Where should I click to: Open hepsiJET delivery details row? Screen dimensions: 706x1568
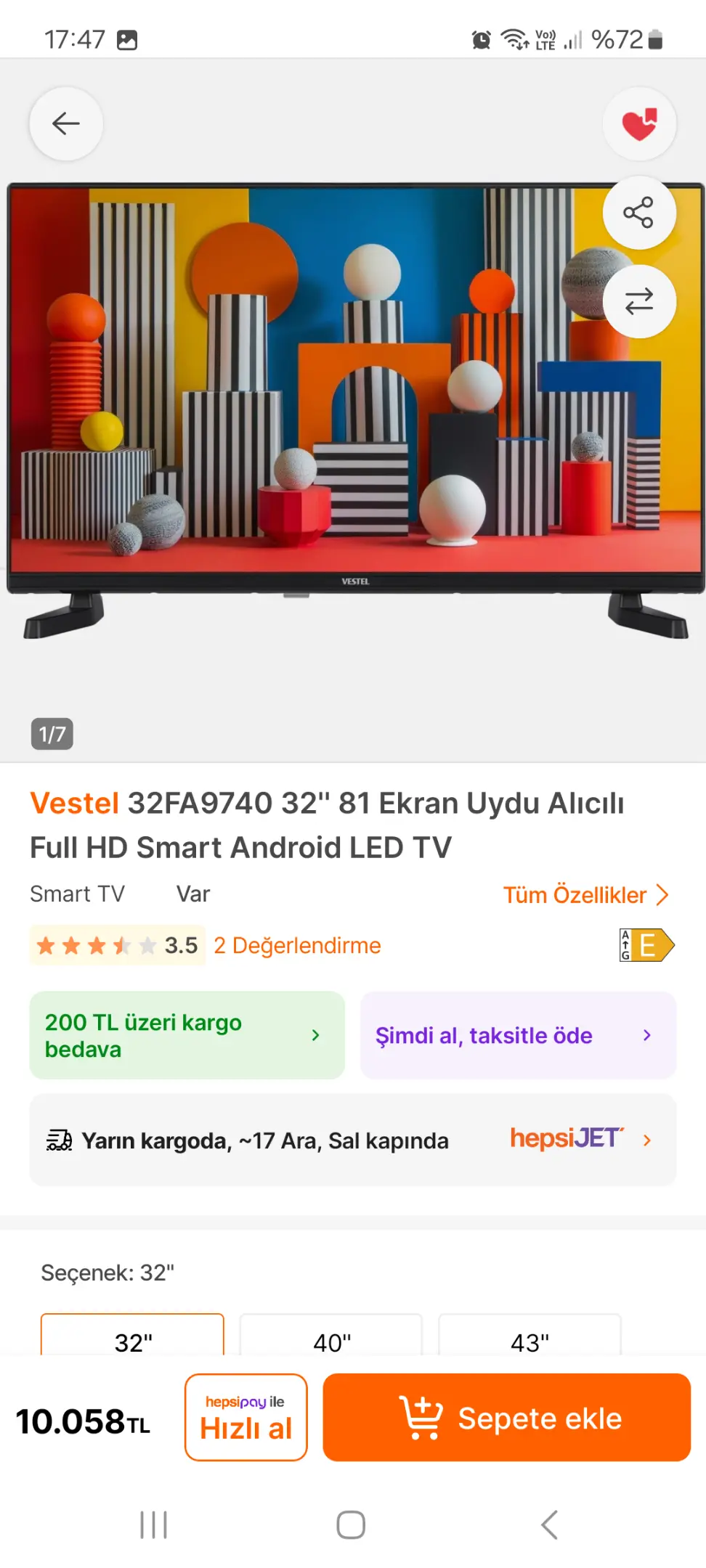click(x=353, y=1140)
